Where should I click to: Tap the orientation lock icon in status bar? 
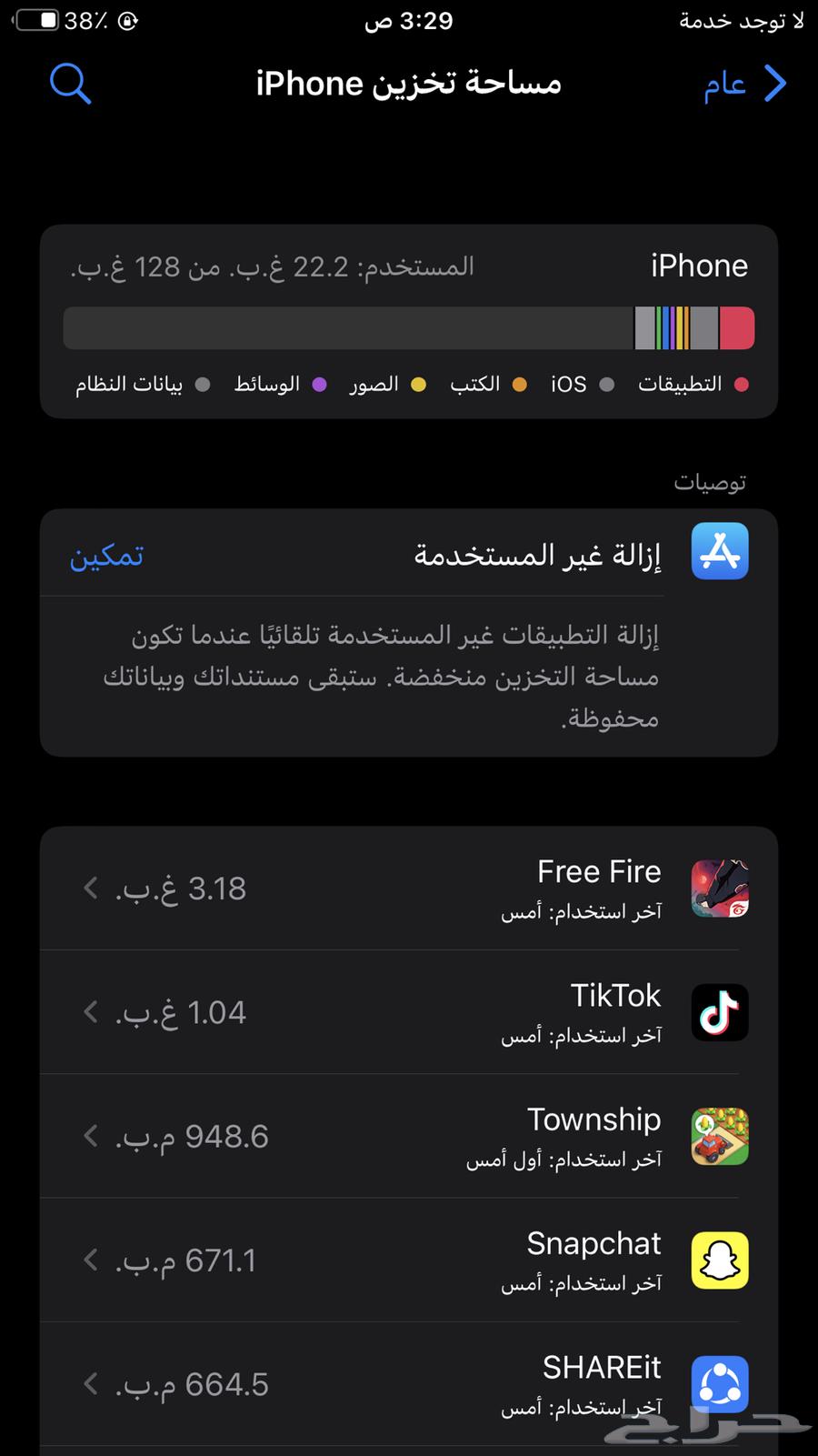pyautogui.click(x=129, y=21)
